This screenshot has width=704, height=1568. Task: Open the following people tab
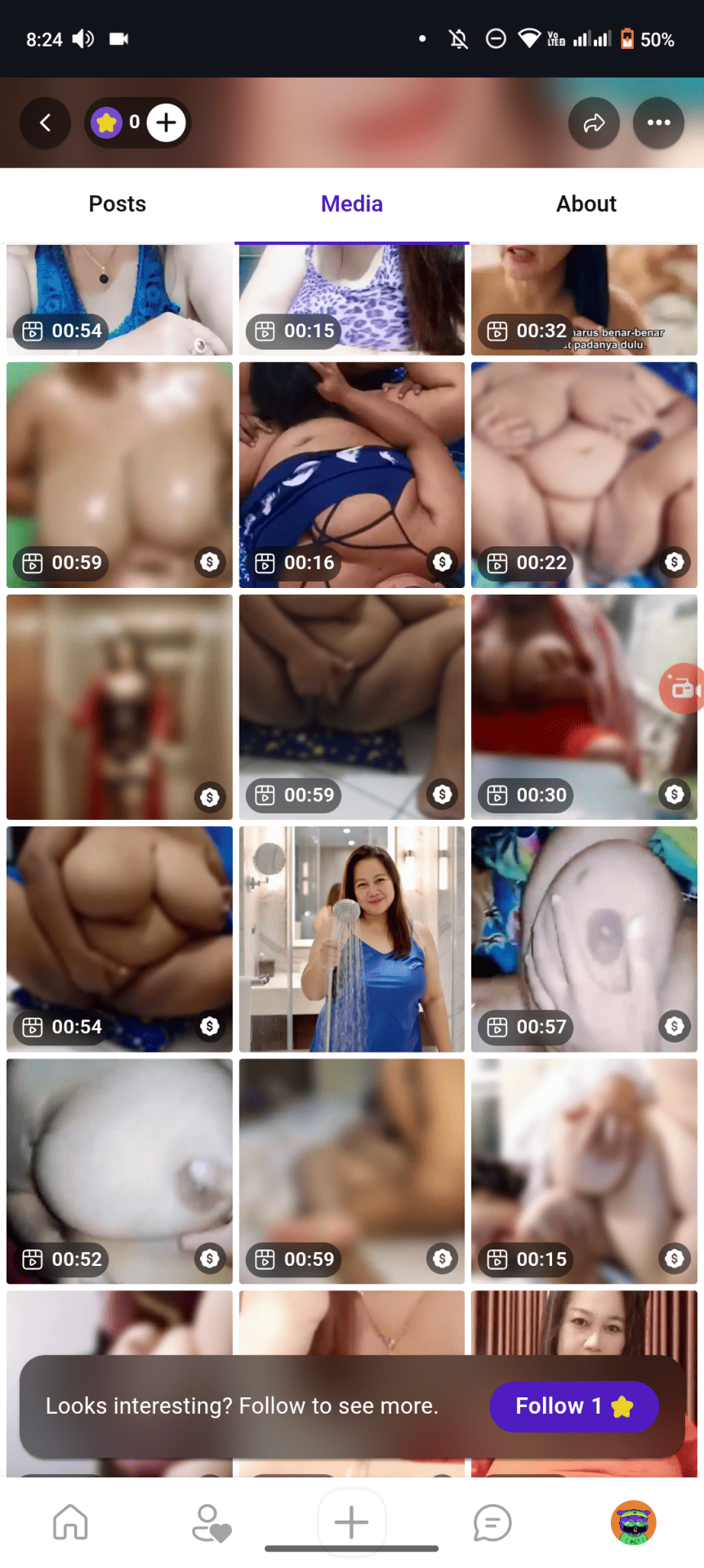pyautogui.click(x=211, y=1522)
